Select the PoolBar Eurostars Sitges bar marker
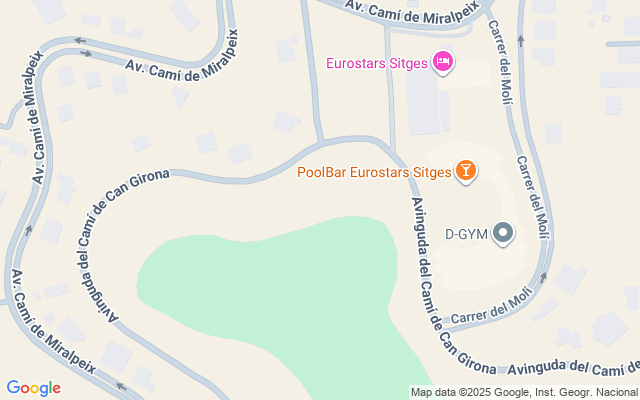 [465, 172]
